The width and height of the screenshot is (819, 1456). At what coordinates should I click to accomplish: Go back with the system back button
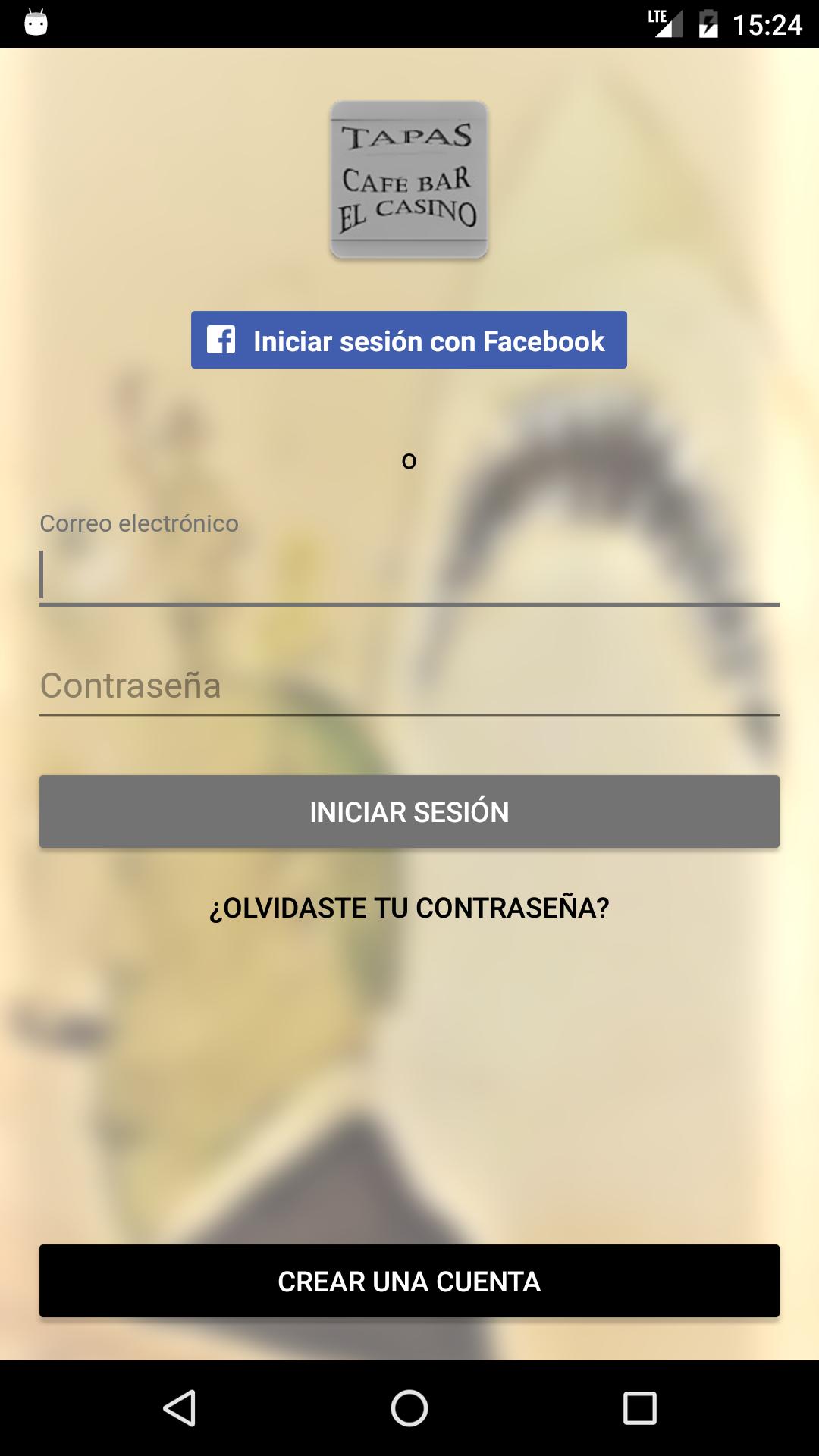tap(180, 1408)
